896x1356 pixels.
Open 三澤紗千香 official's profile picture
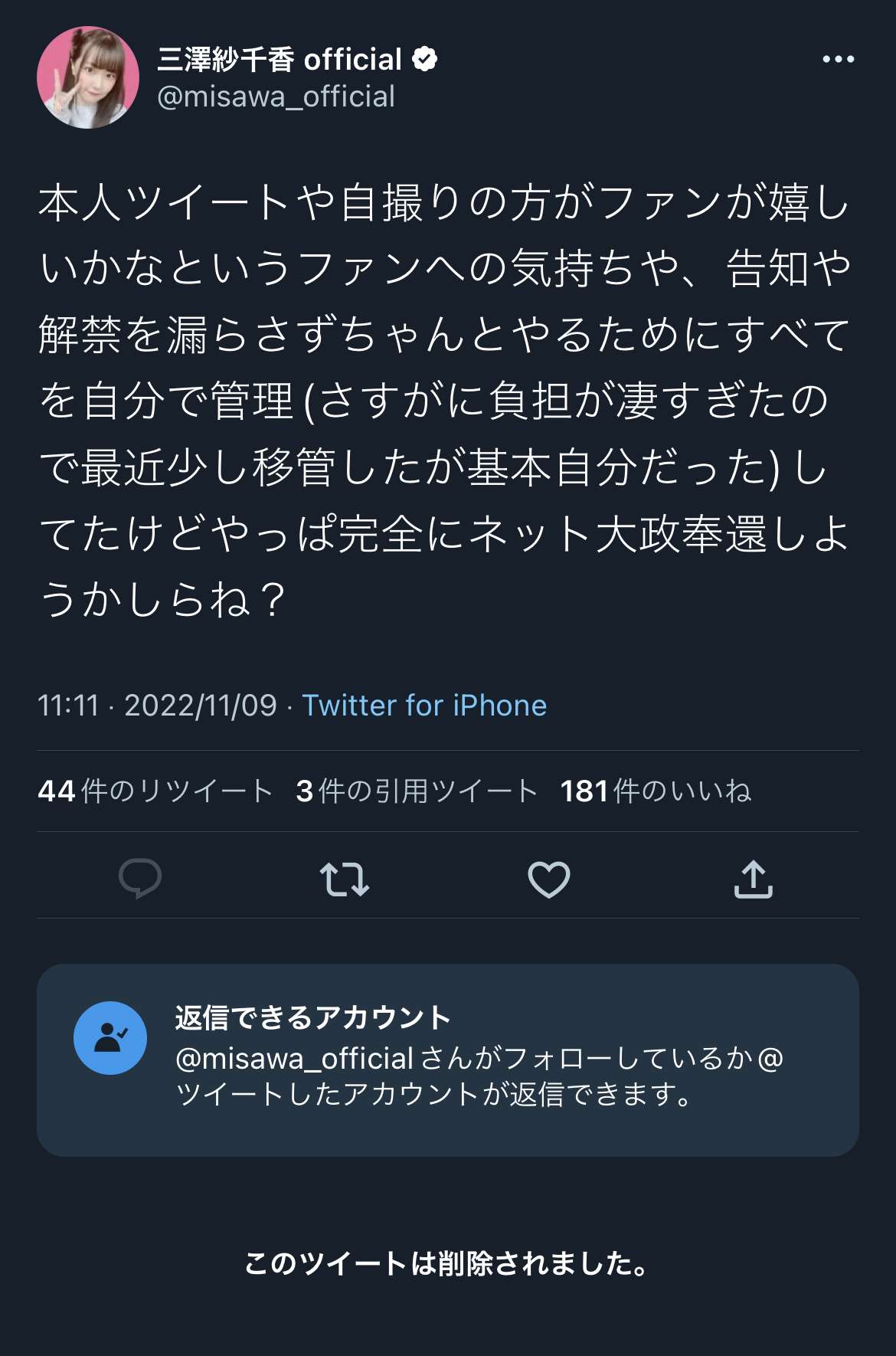pos(88,77)
